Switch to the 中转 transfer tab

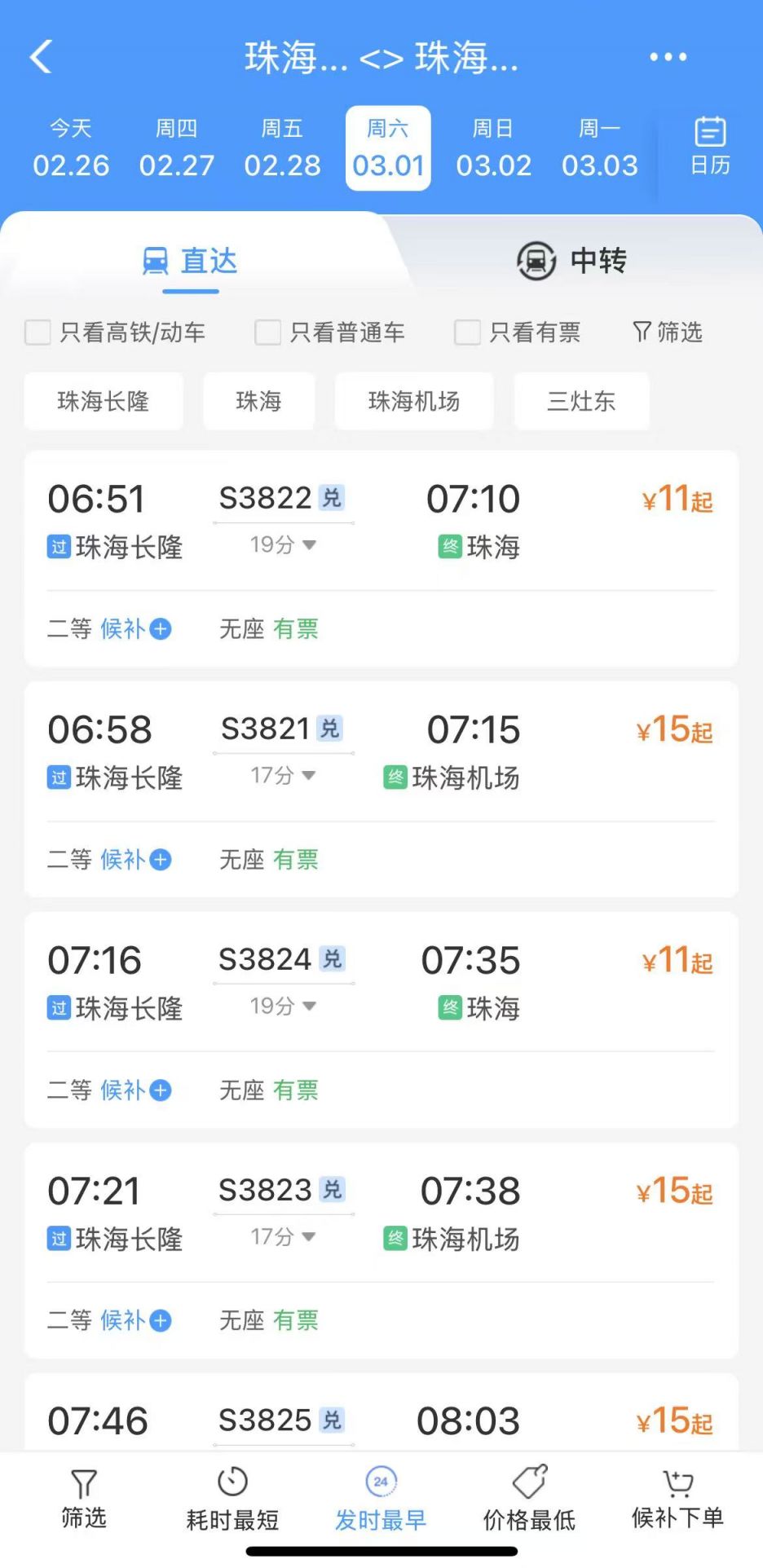572,261
